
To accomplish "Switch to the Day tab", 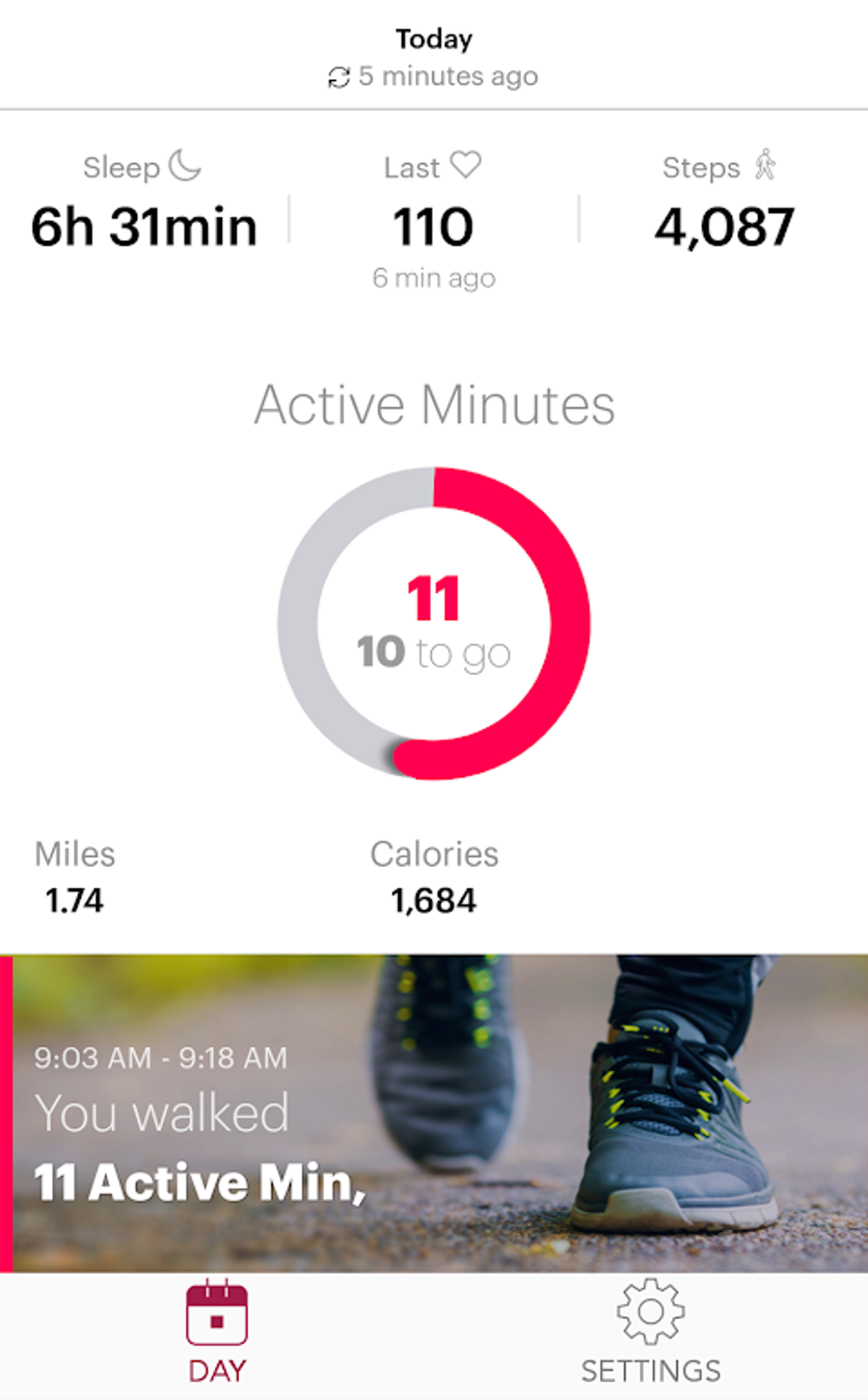I will coord(217,1334).
